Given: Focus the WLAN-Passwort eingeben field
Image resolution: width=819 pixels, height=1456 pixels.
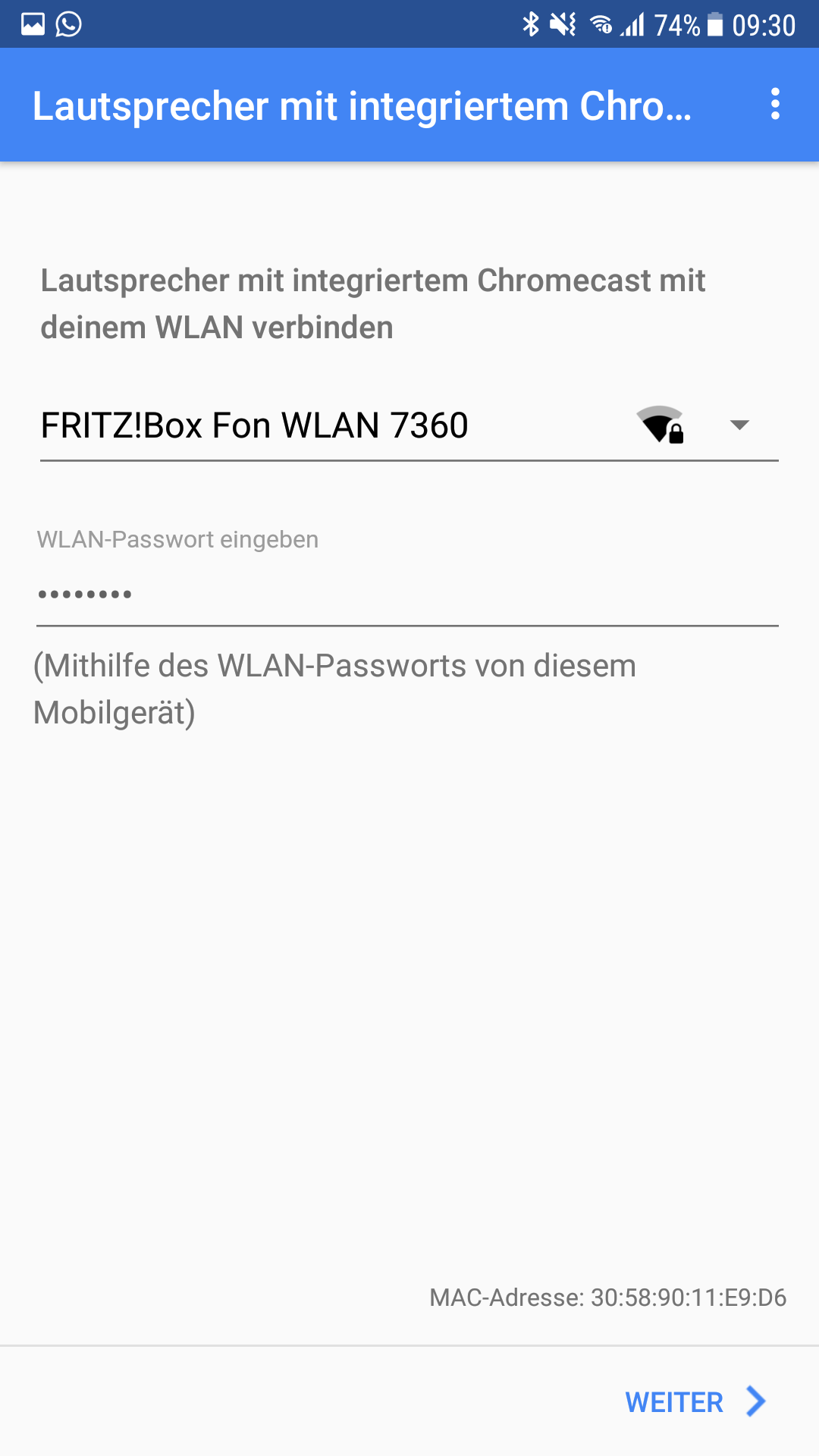Looking at the screenshot, I should pos(406,595).
